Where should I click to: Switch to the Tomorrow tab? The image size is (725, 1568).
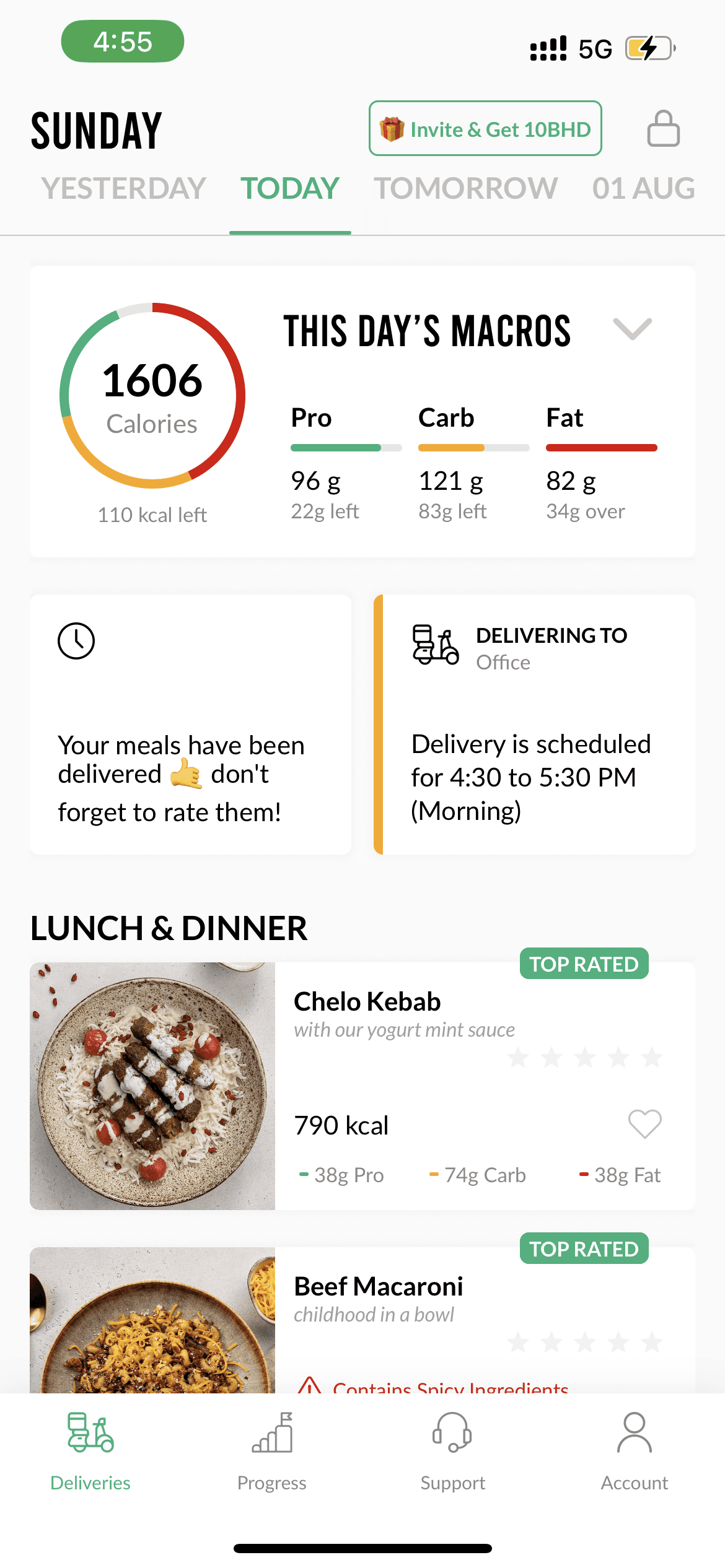(x=465, y=188)
